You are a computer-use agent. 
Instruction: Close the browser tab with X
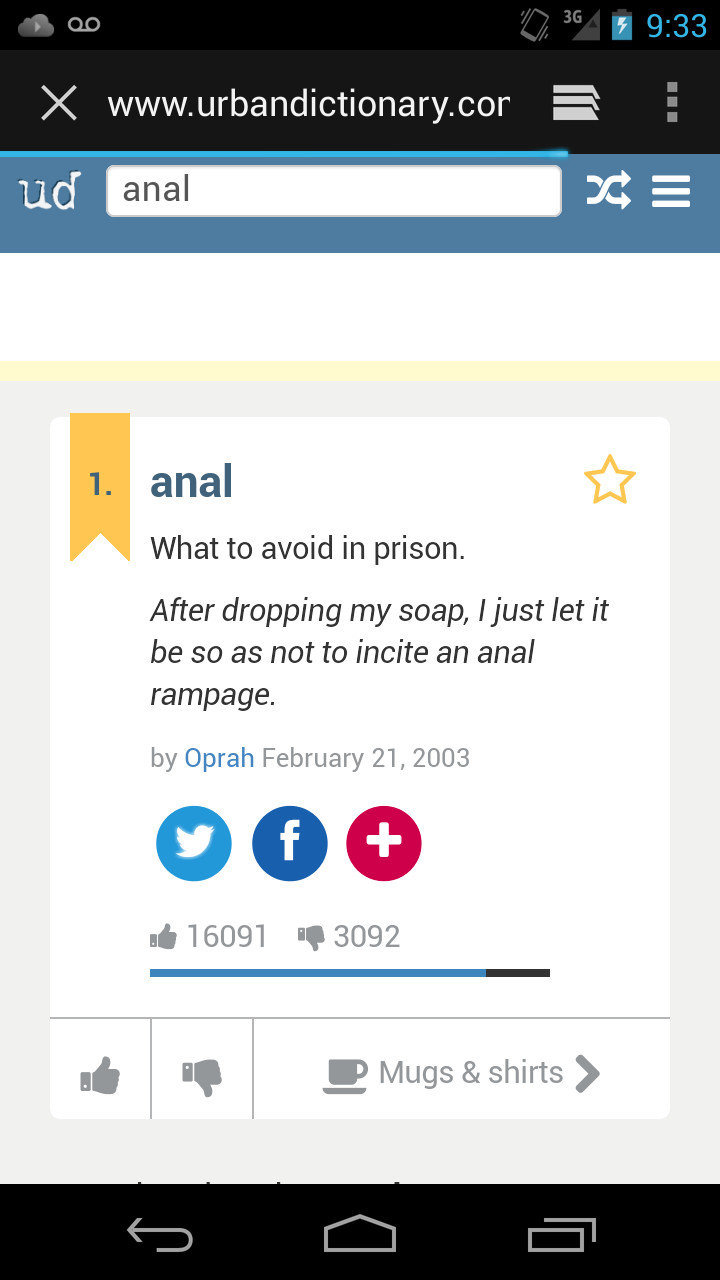point(59,102)
